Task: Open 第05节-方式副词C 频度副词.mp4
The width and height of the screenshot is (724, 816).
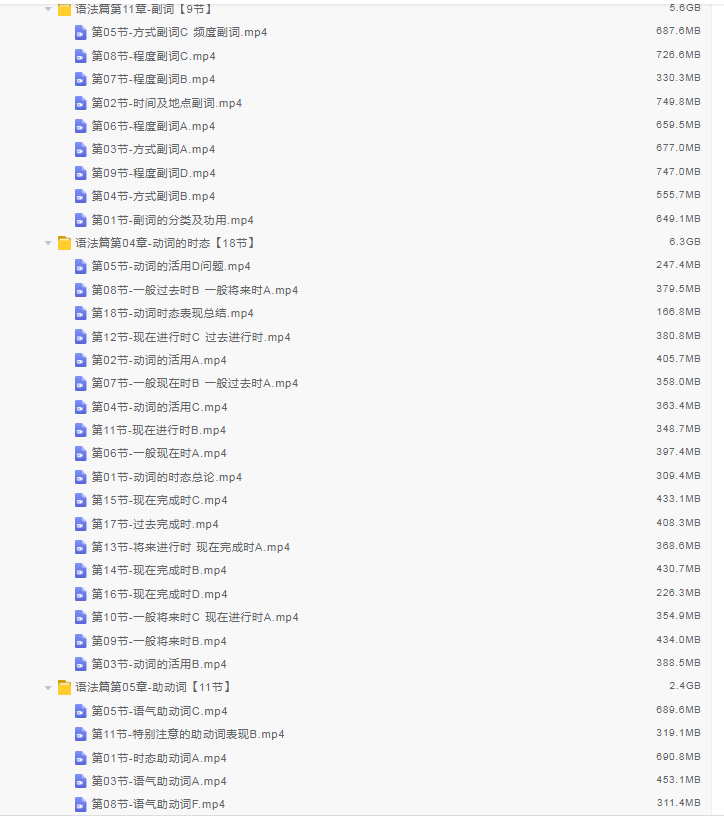Action: pos(179,32)
